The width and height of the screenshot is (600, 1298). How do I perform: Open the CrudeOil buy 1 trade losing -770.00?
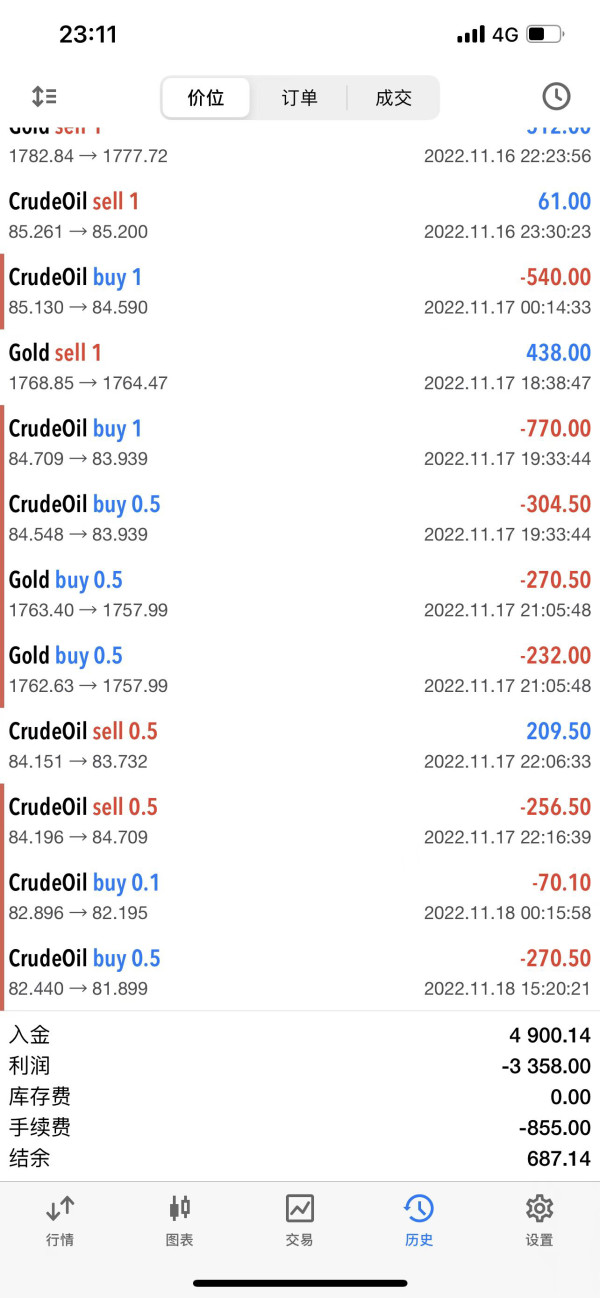[x=300, y=443]
